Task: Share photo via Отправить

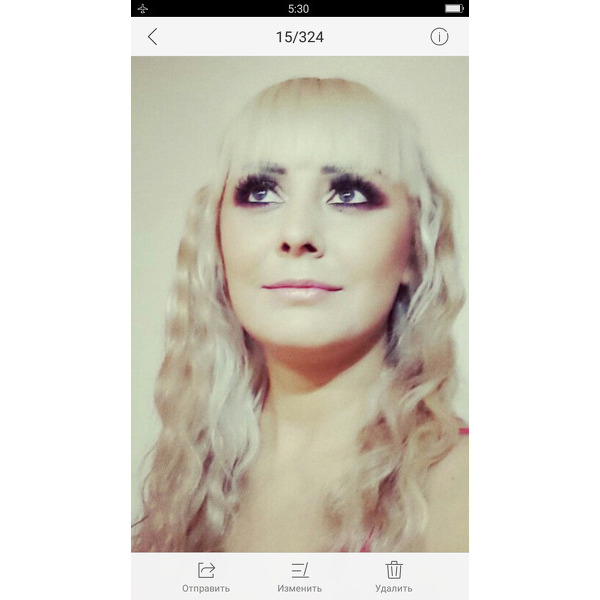Action: (x=206, y=576)
